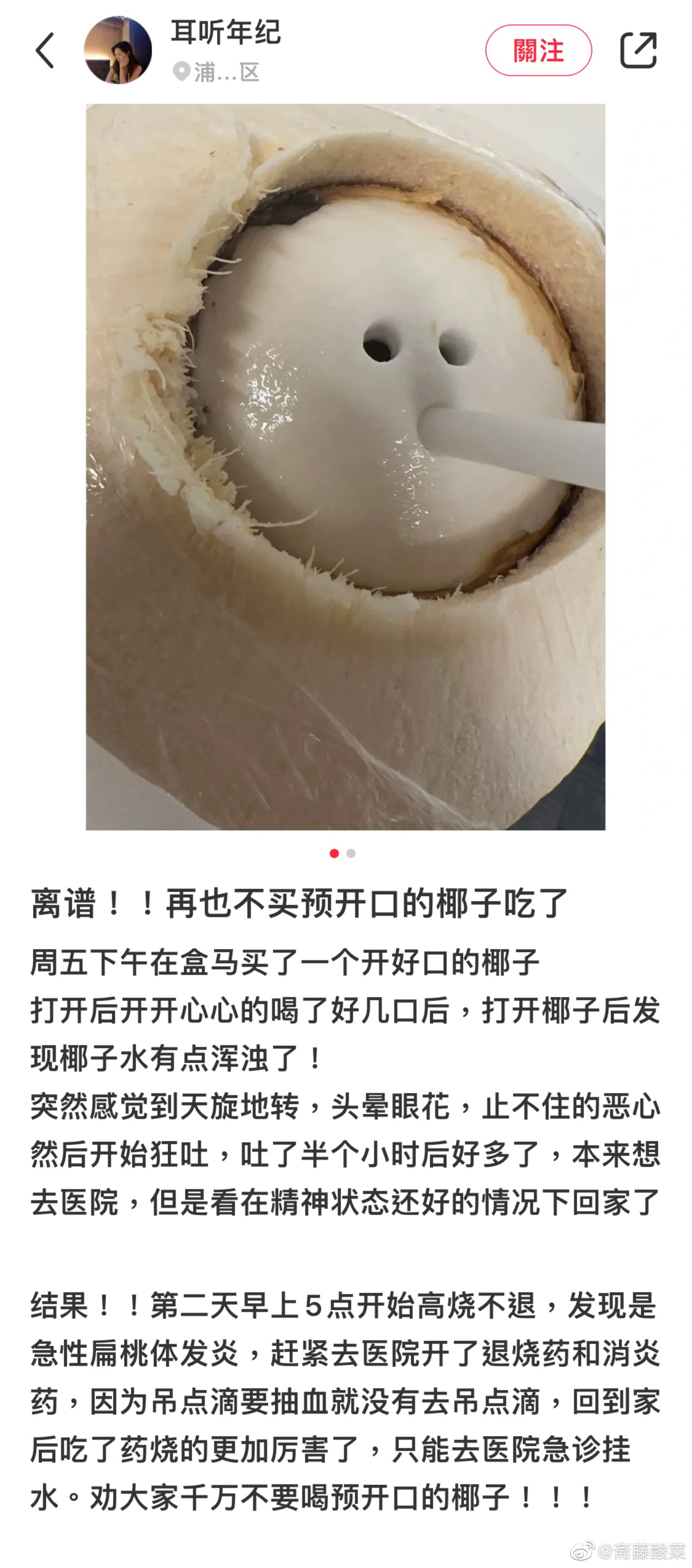Open 耳听年纪's profile avatar

click(x=118, y=50)
